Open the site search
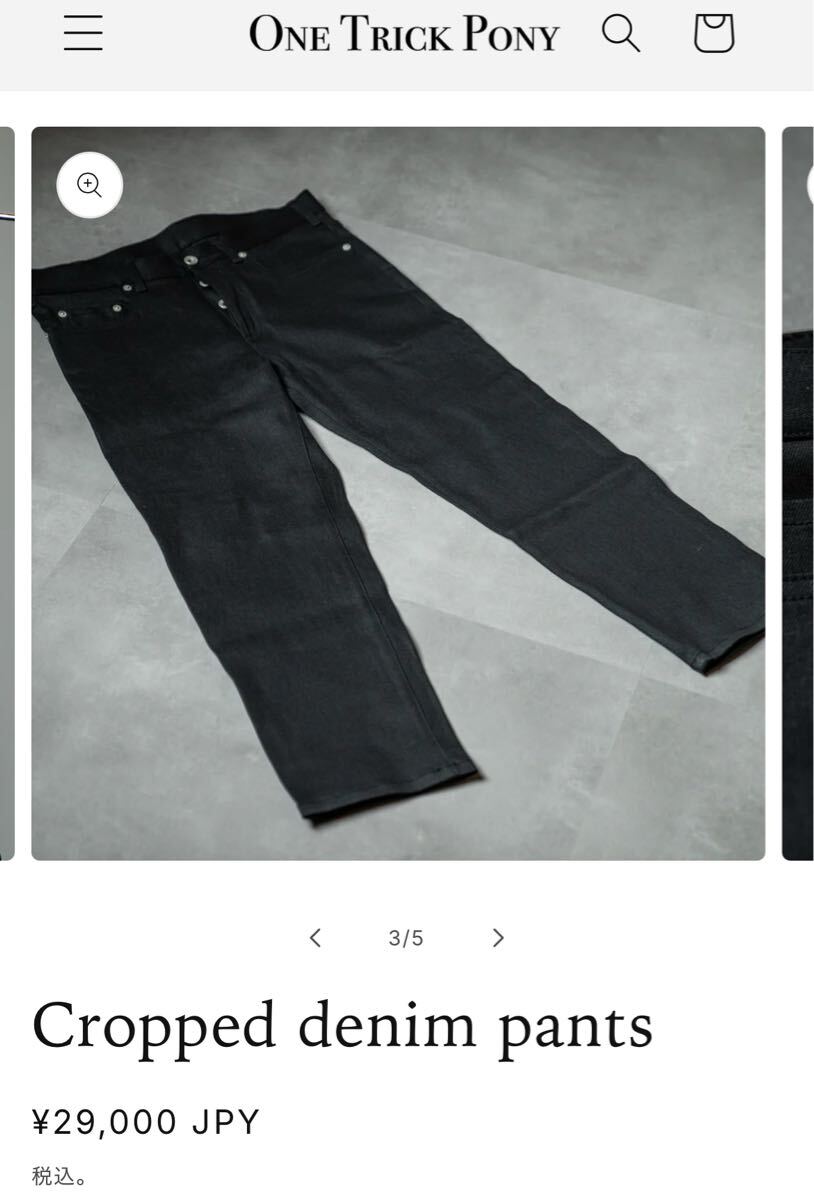This screenshot has height=1200, width=814. 620,33
